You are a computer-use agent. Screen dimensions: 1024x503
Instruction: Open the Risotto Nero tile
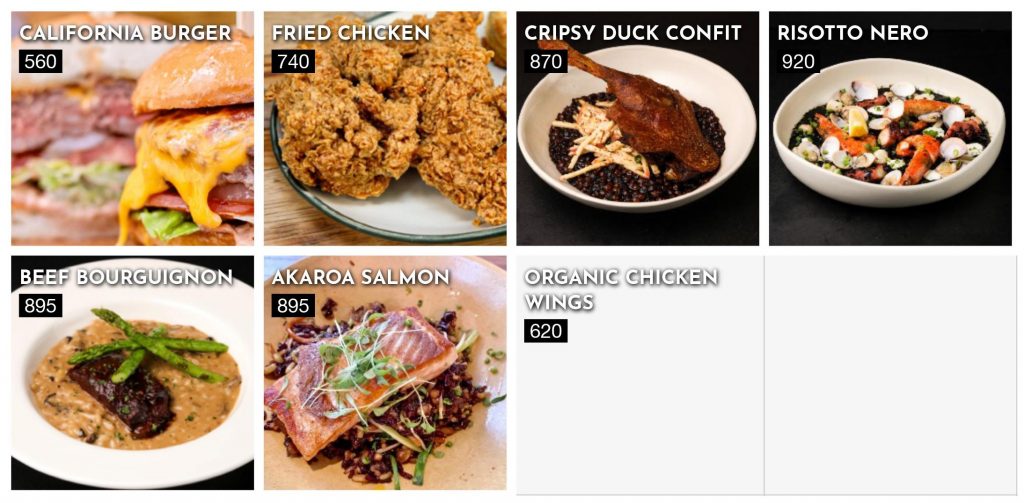(890, 128)
